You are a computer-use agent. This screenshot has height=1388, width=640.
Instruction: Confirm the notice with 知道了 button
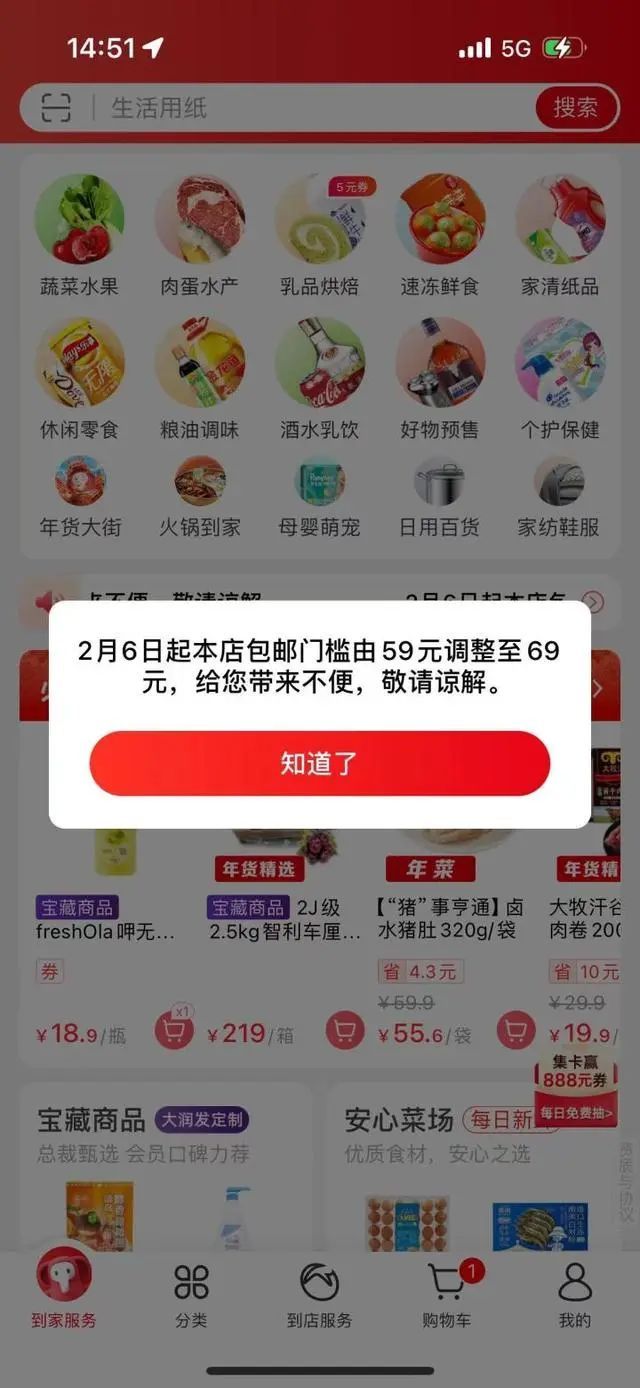319,764
